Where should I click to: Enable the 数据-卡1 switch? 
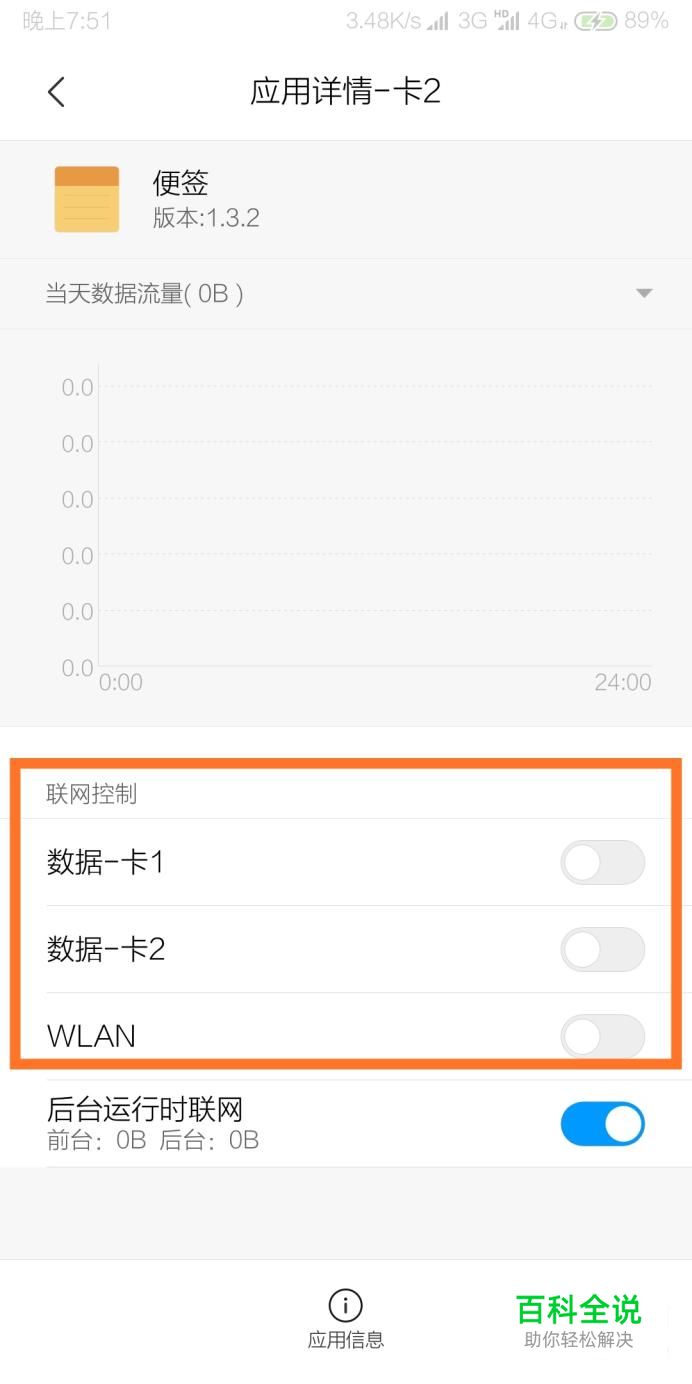coord(602,862)
